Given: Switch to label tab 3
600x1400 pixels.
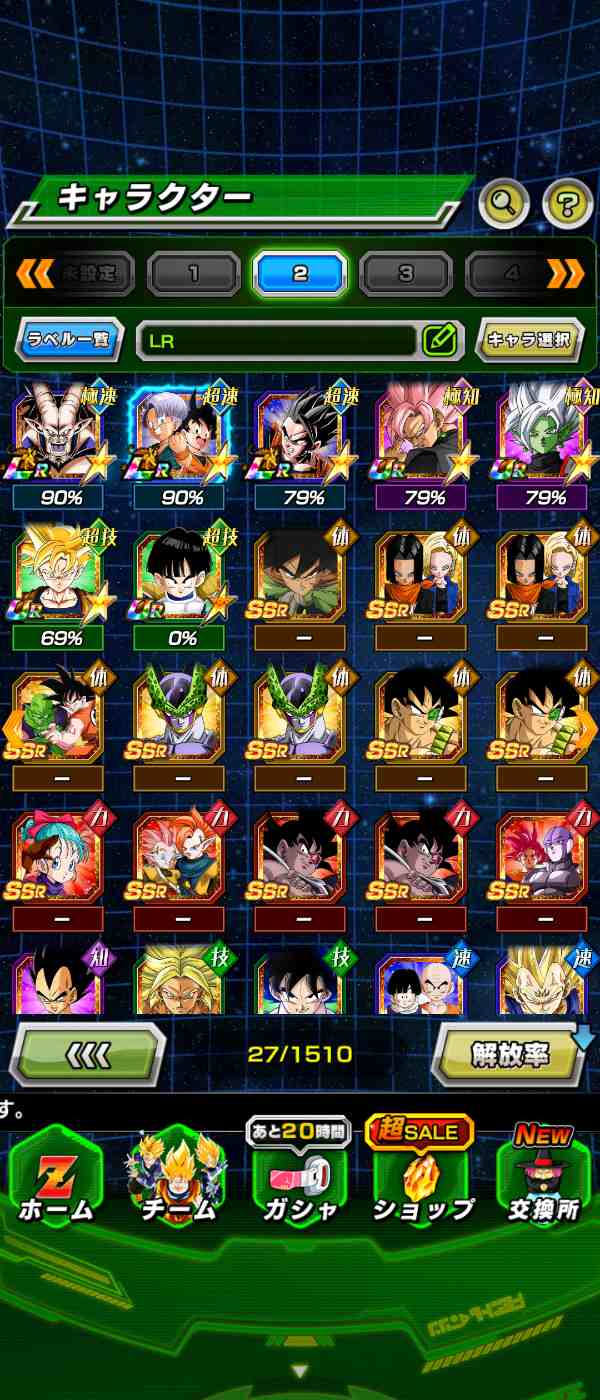Looking at the screenshot, I should point(405,273).
